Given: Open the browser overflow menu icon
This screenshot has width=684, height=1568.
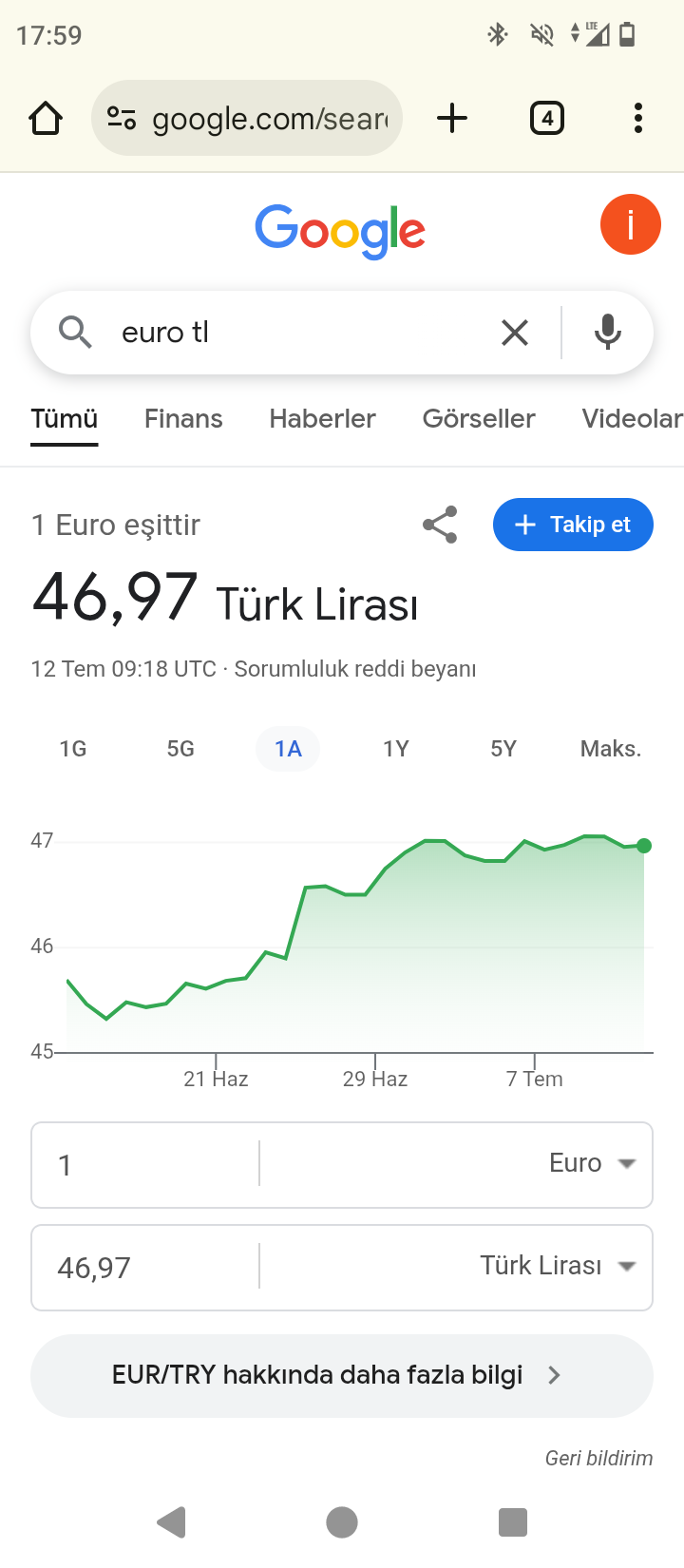Looking at the screenshot, I should coord(637,118).
